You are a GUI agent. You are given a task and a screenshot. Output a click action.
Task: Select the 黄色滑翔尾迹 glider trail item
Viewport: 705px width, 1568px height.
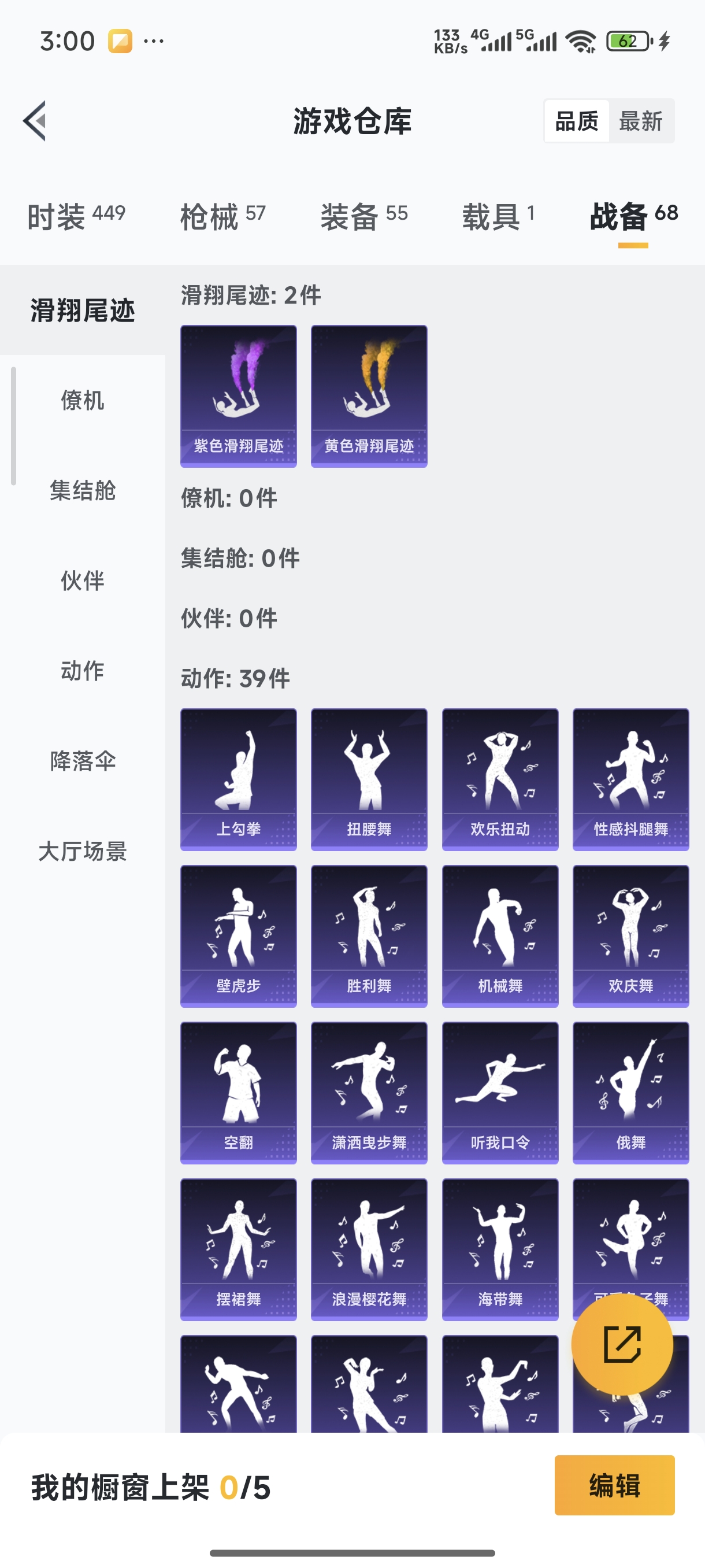pyautogui.click(x=368, y=395)
